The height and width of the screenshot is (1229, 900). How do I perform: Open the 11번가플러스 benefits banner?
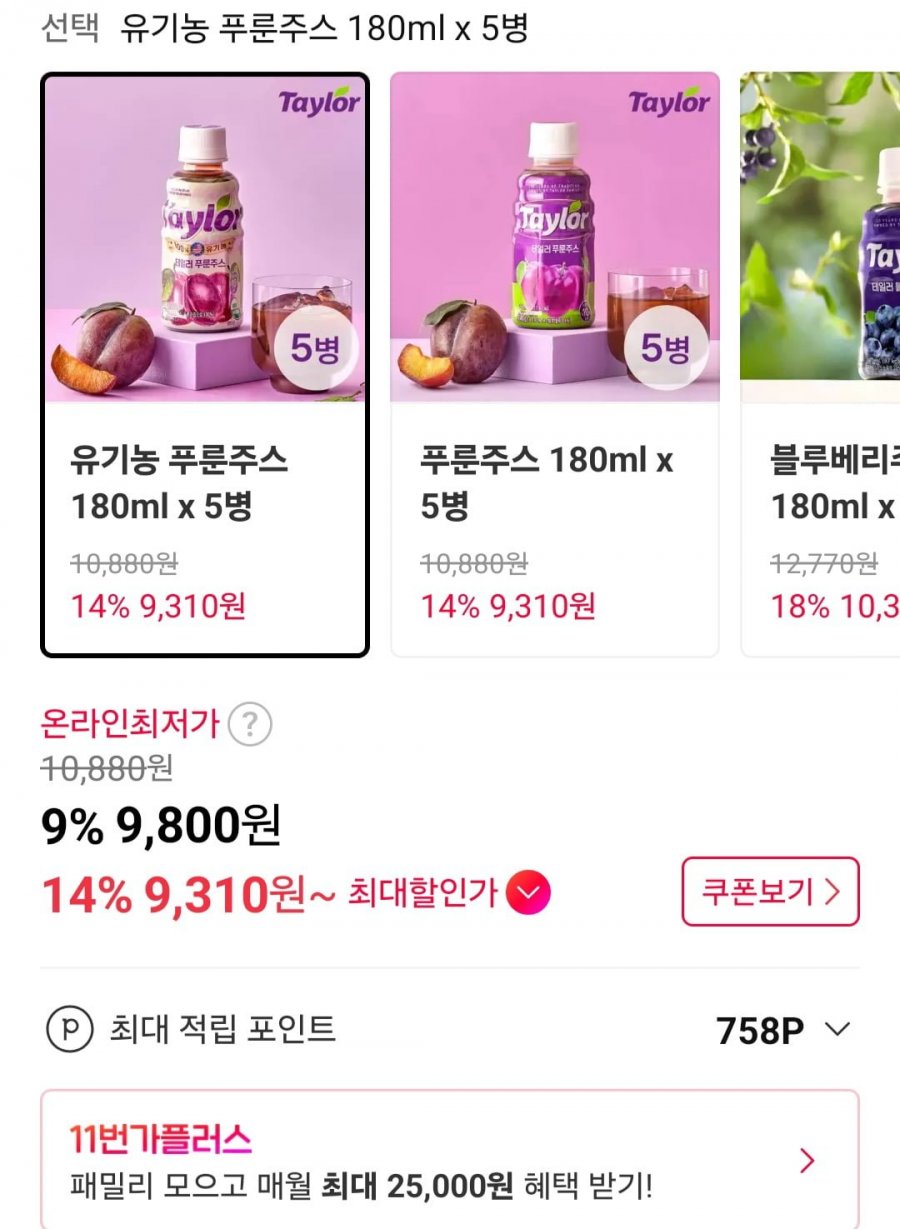[450, 1161]
